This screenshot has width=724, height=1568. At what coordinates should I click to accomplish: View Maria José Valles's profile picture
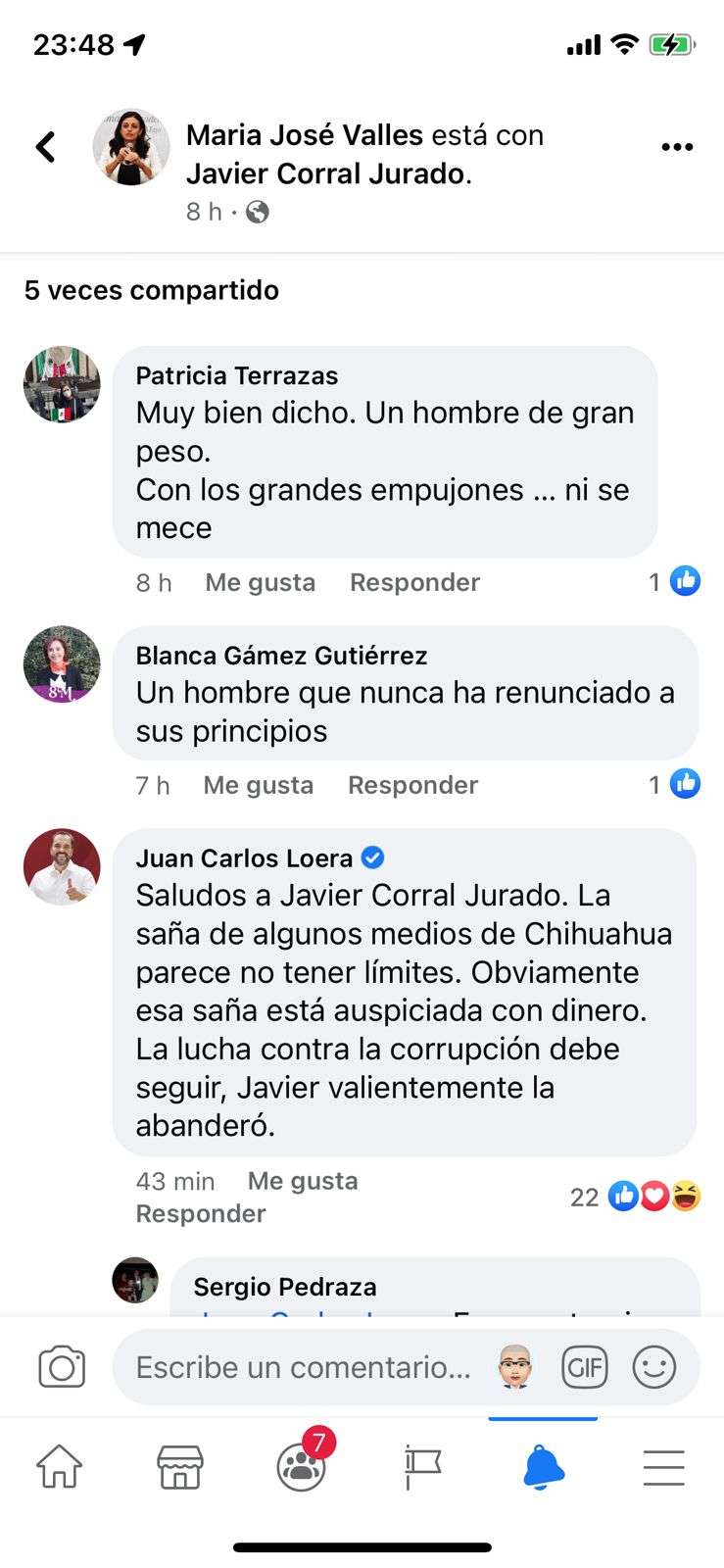coord(131,147)
